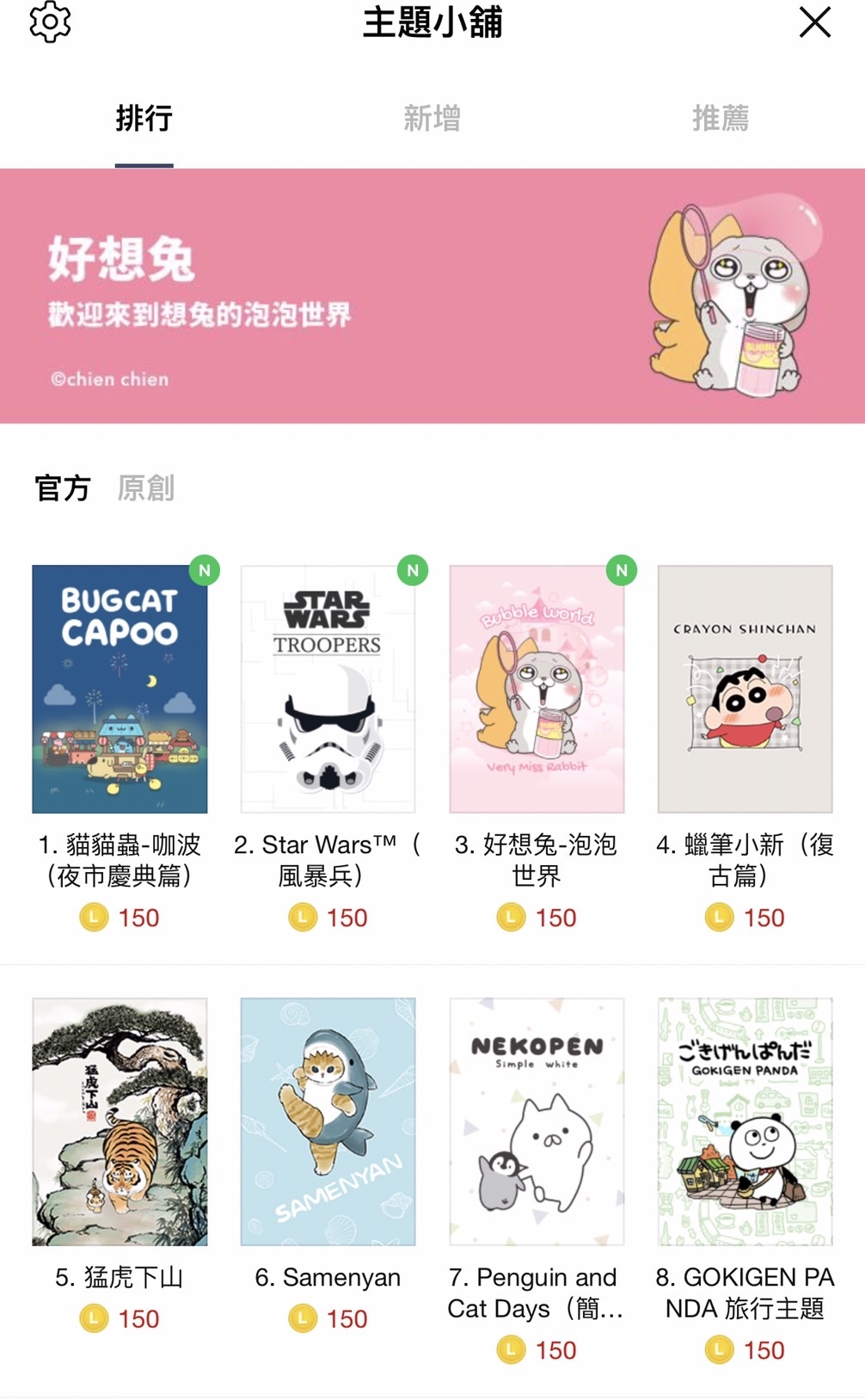Close the 主題小舖 theme shop
Image resolution: width=865 pixels, height=1400 pixels.
click(x=813, y=24)
